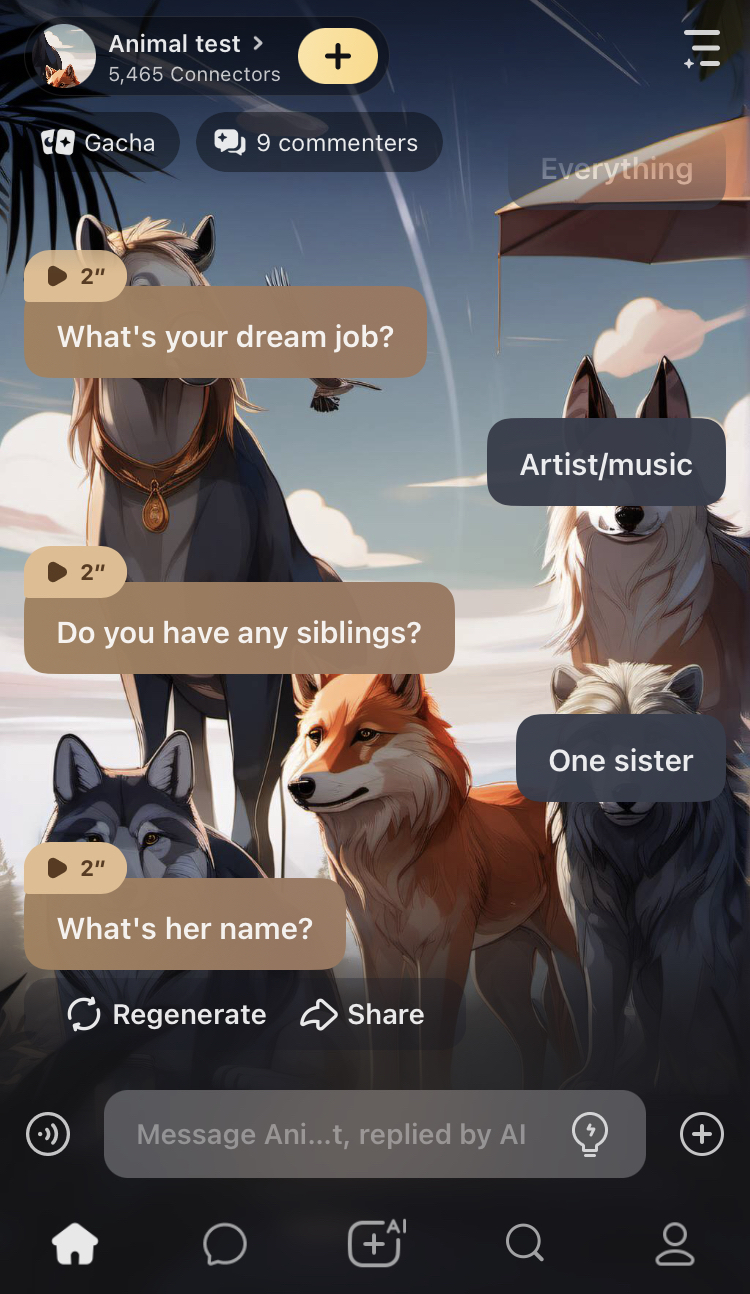Tap the voice call icon beside message box
Screen dimensions: 750x1294
(48, 1134)
